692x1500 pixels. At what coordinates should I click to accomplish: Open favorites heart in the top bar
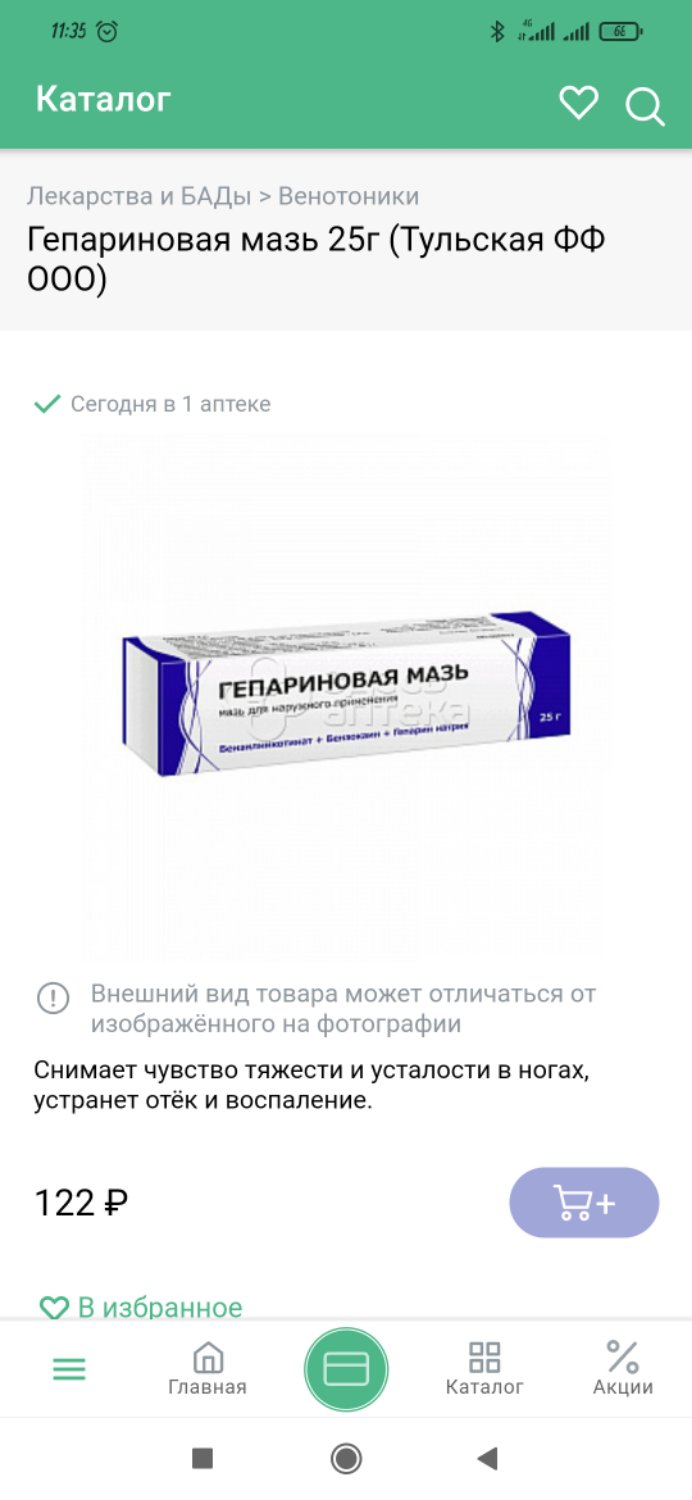point(578,102)
